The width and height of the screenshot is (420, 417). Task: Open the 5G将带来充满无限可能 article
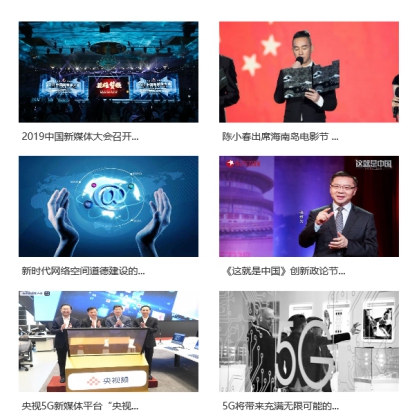coord(281,406)
